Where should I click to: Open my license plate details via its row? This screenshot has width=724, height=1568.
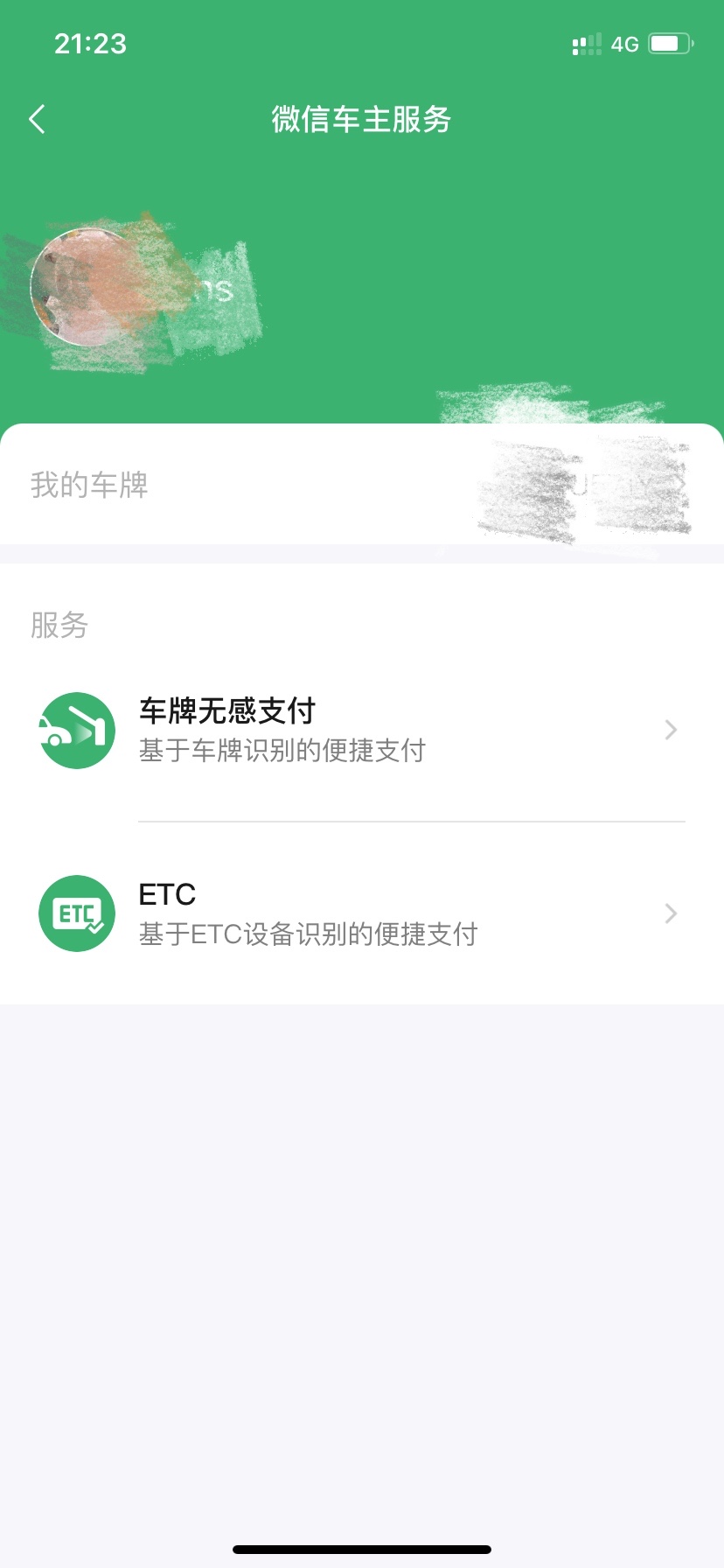pyautogui.click(x=362, y=486)
